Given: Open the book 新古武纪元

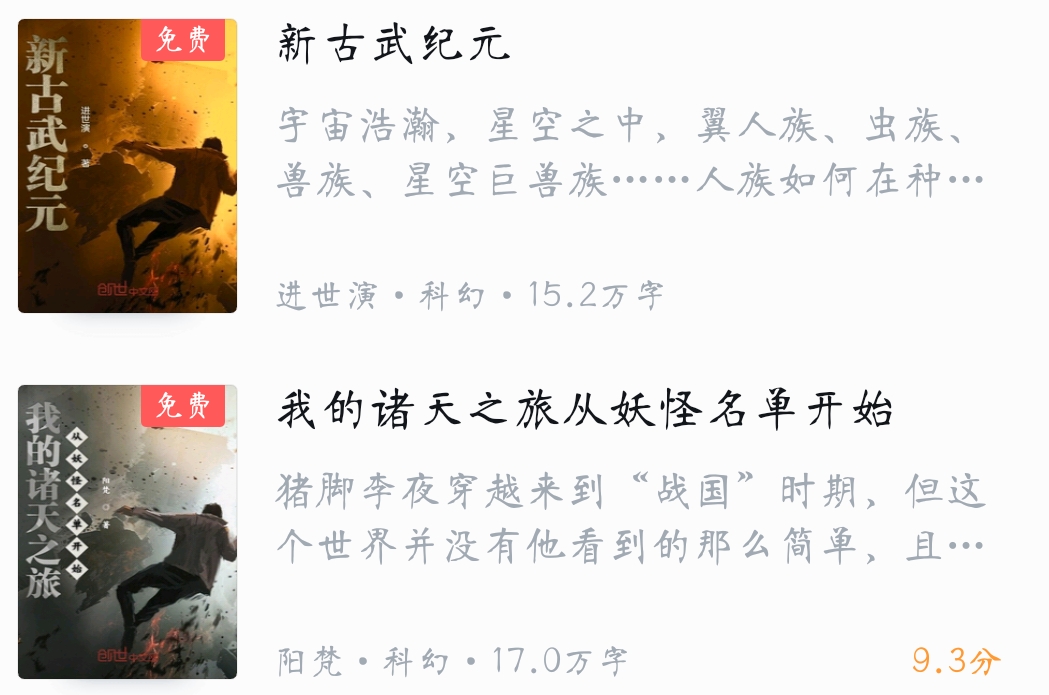Looking at the screenshot, I should coord(394,46).
